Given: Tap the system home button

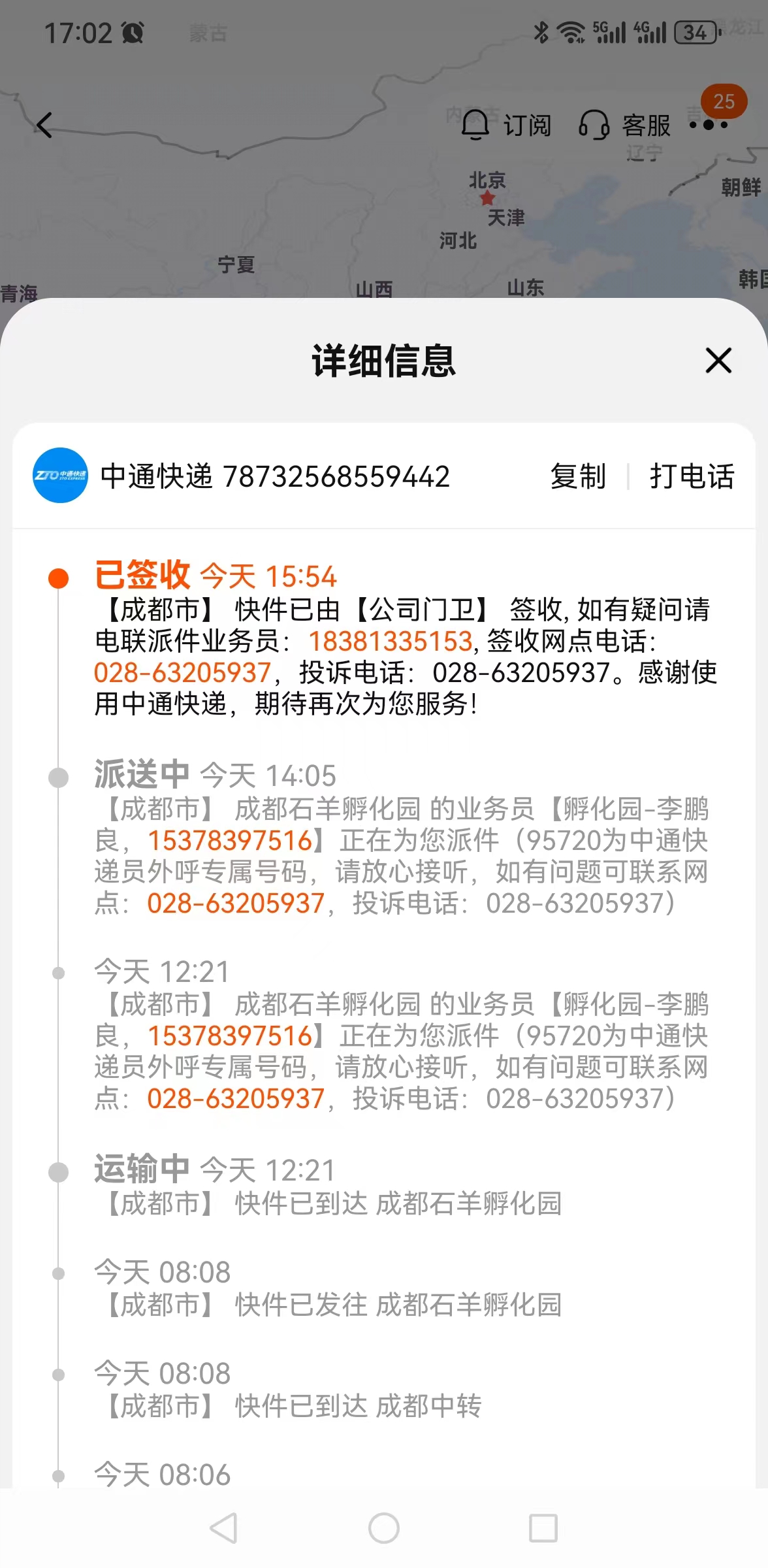Looking at the screenshot, I should [x=384, y=1528].
